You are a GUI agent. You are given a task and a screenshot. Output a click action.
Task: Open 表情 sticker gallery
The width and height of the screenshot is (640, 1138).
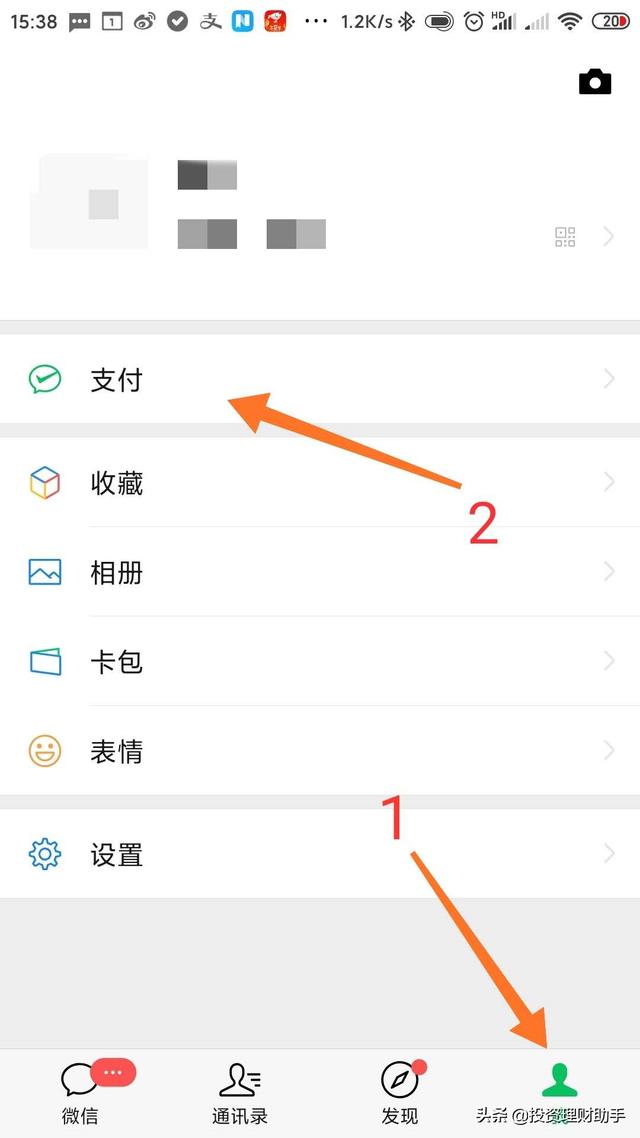tap(320, 750)
